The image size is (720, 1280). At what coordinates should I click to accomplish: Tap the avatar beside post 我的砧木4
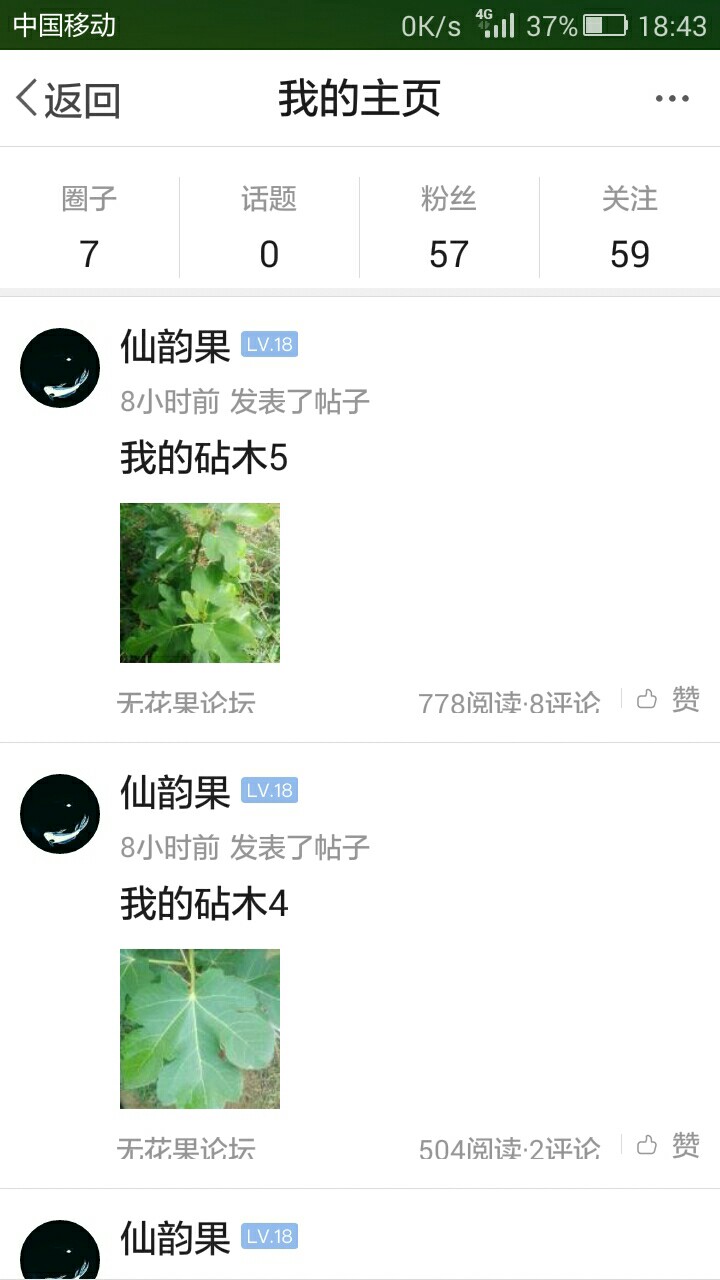tap(60, 814)
